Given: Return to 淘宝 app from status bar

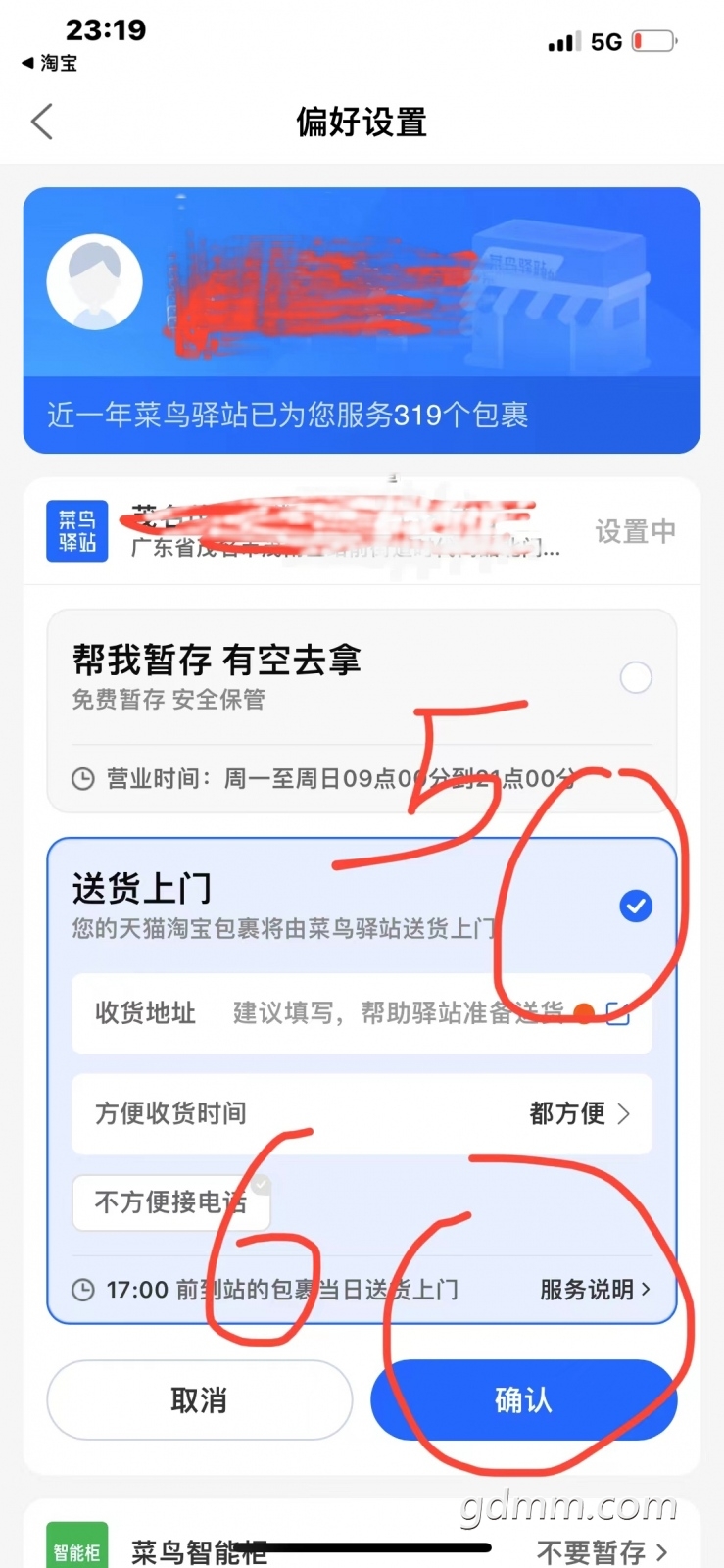Looking at the screenshot, I should pyautogui.click(x=49, y=63).
